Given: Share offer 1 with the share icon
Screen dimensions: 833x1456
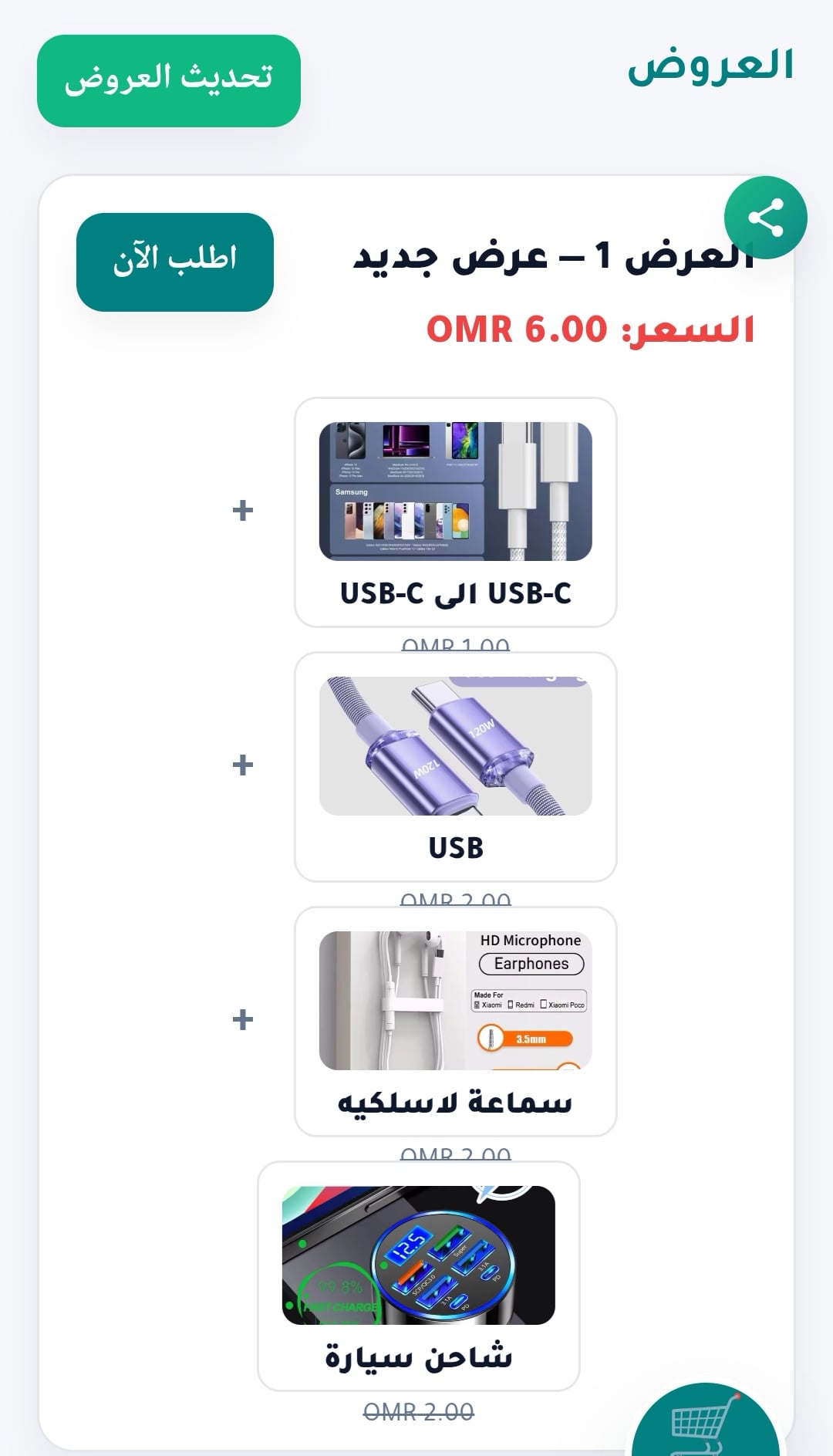Looking at the screenshot, I should point(765,218).
